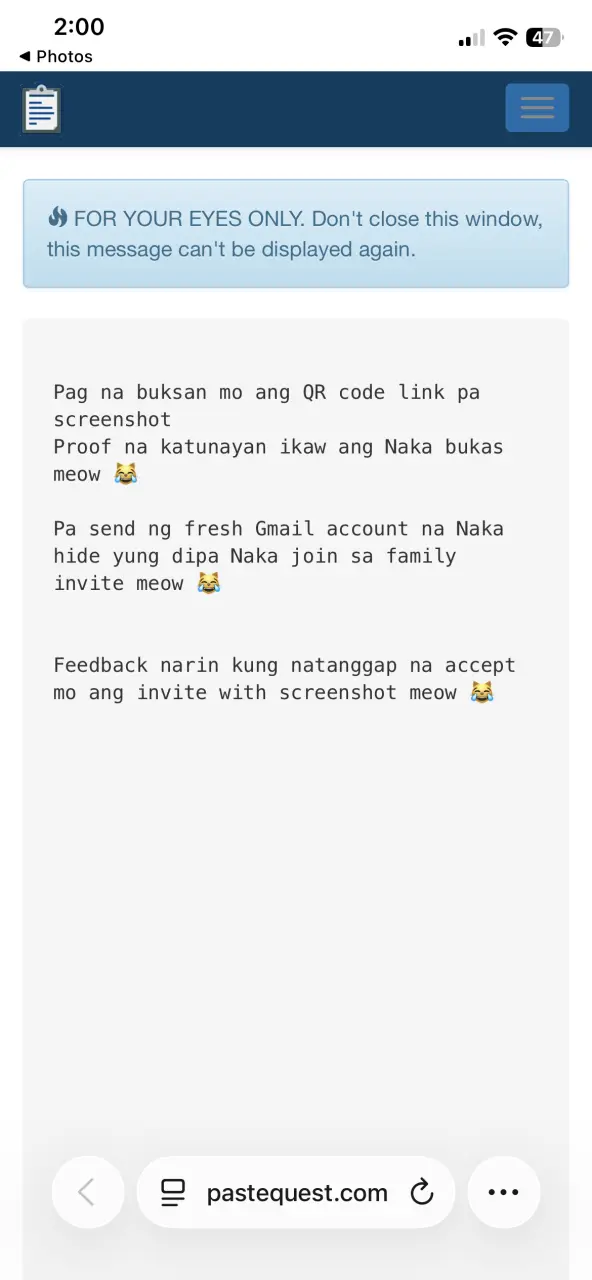Tap the clipboard site logo
The width and height of the screenshot is (592, 1280).
[x=41, y=109]
